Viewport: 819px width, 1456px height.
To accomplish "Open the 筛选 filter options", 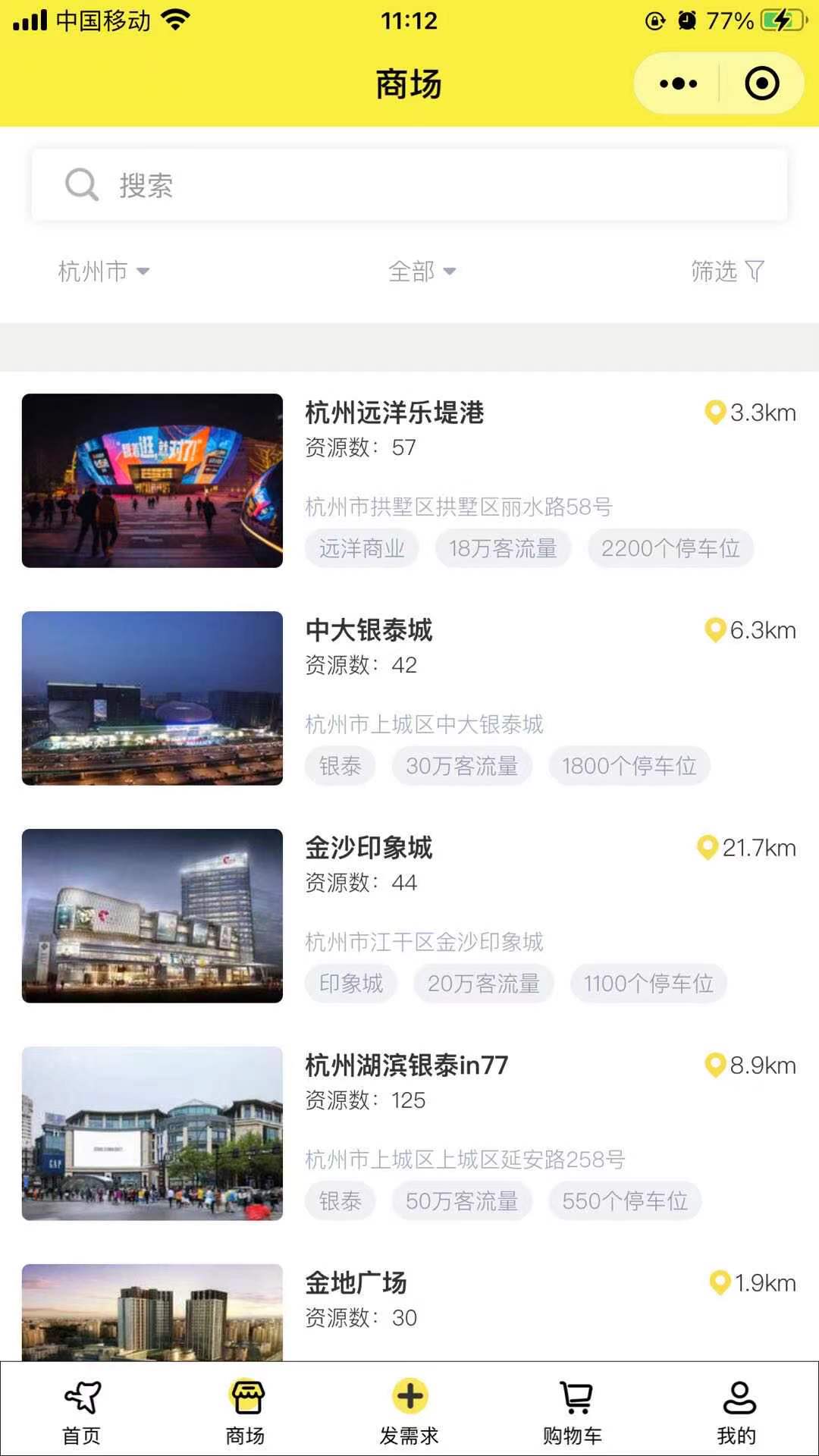I will 726,271.
